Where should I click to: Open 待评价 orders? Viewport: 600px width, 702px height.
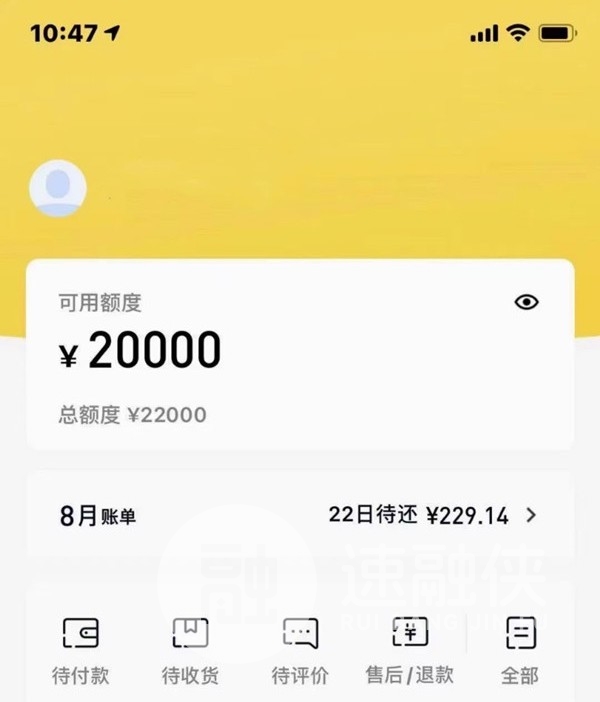[x=300, y=650]
